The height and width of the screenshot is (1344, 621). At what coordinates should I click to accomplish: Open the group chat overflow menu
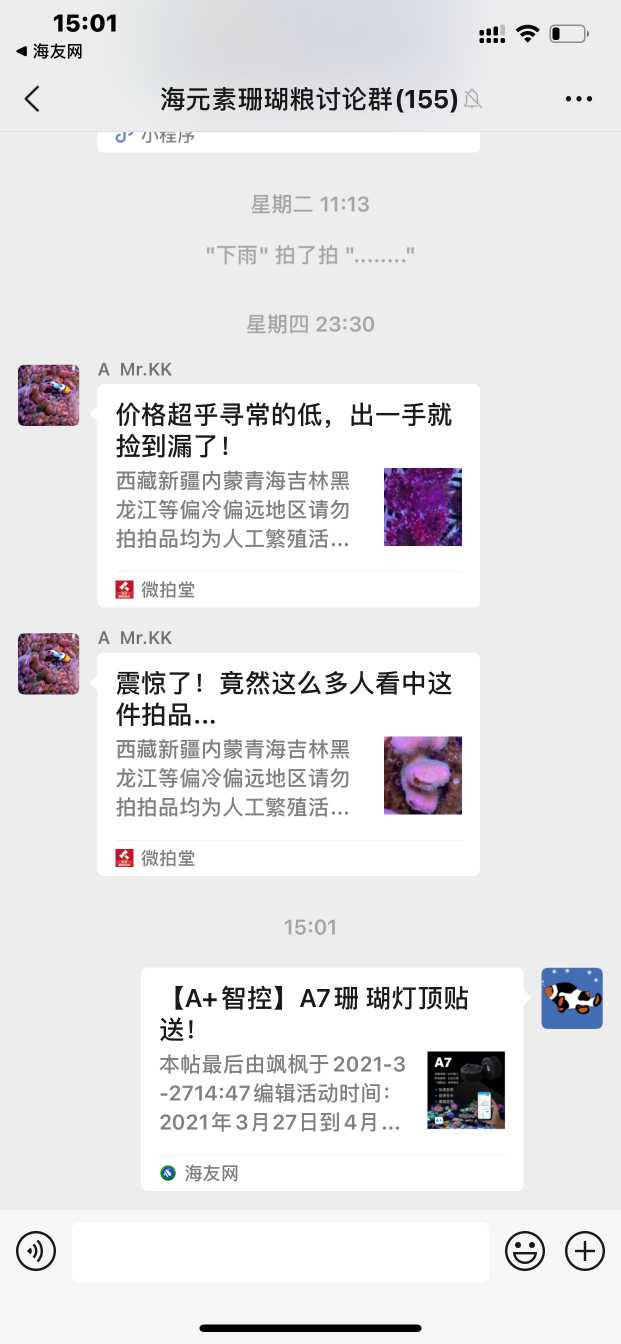pyautogui.click(x=579, y=99)
